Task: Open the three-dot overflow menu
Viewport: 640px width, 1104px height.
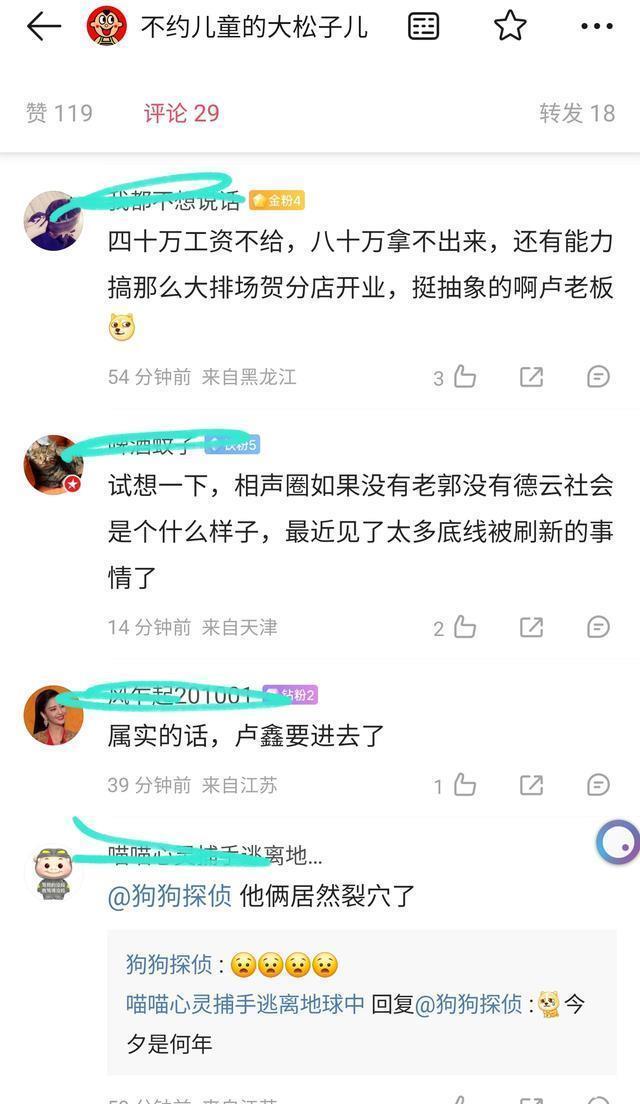Action: tap(596, 27)
